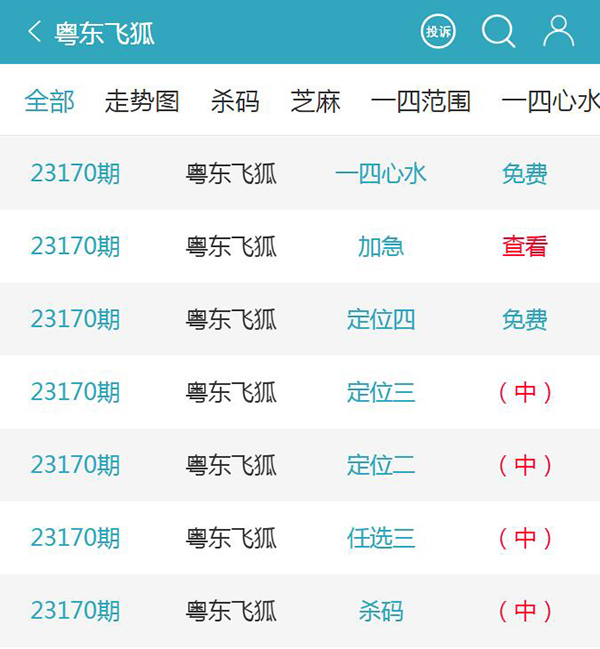This screenshot has width=600, height=649.
Task: Go back from 粤东飞狐 page
Action: [35, 32]
